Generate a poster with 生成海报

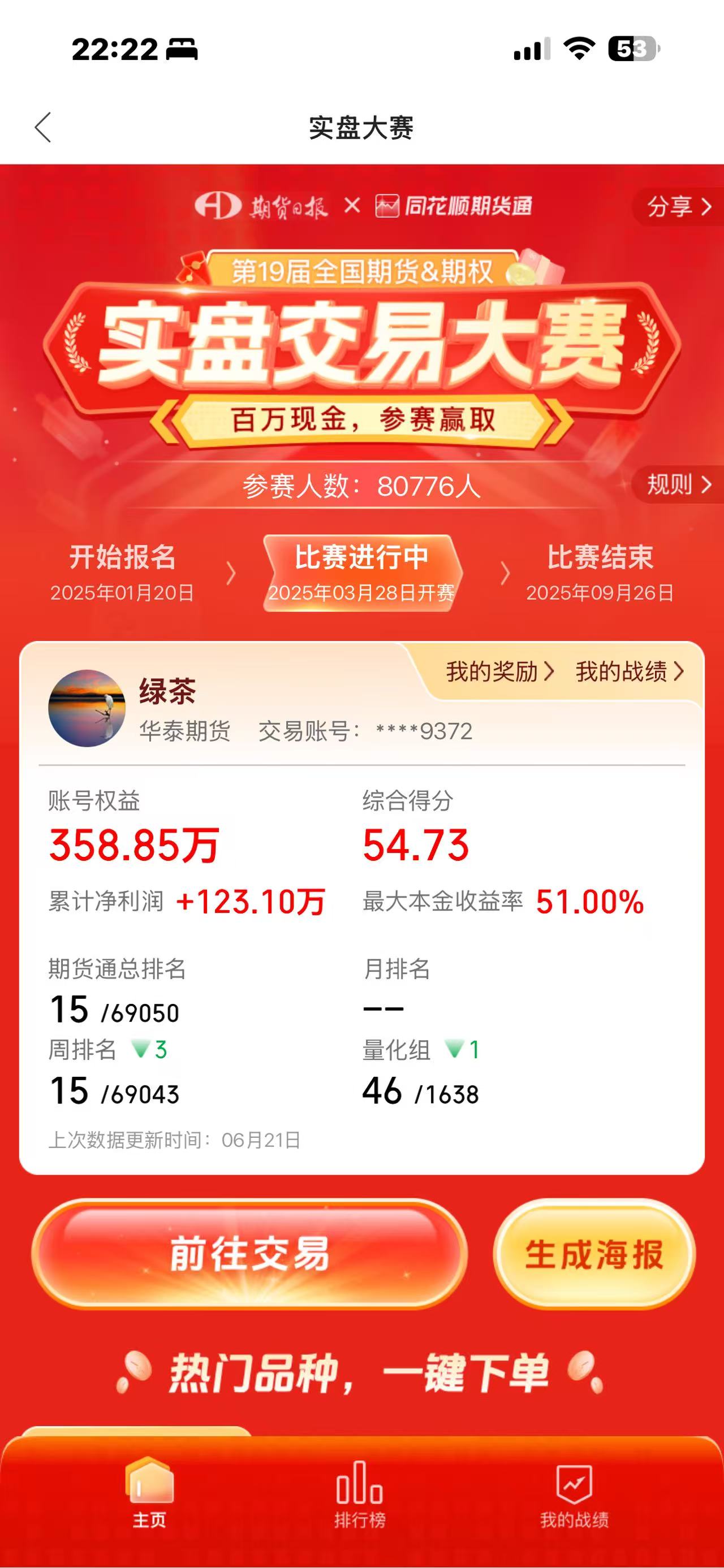[x=594, y=1254]
